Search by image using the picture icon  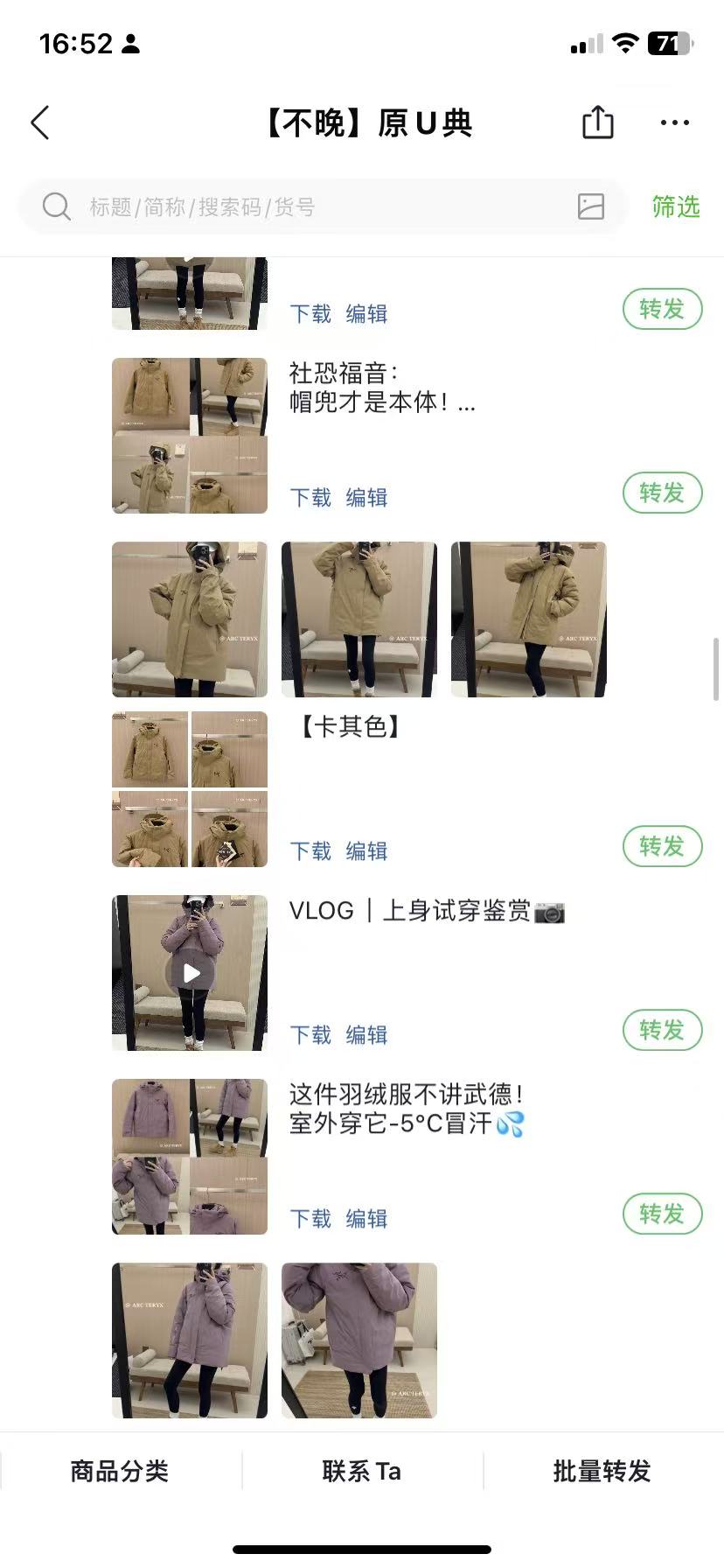click(591, 206)
